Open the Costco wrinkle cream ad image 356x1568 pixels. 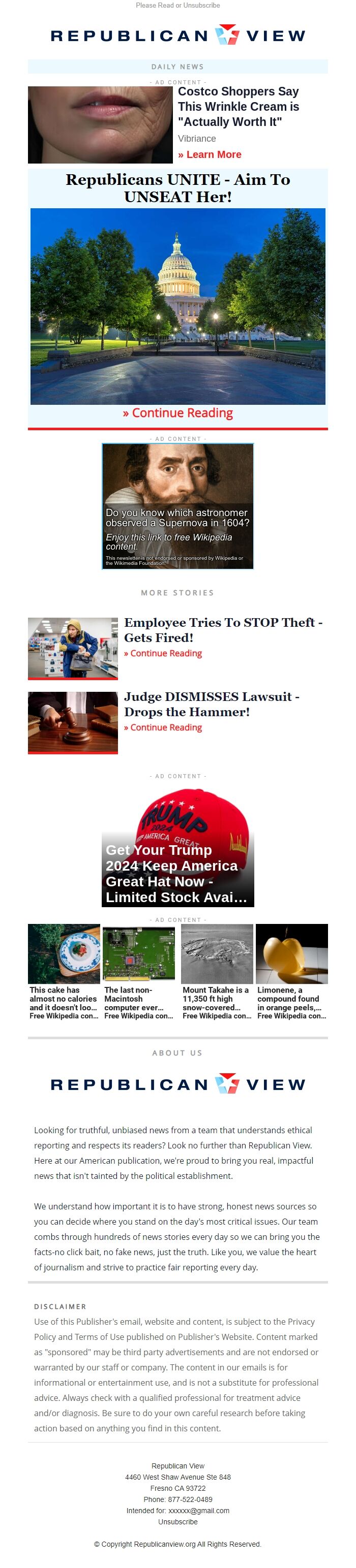pyautogui.click(x=101, y=125)
